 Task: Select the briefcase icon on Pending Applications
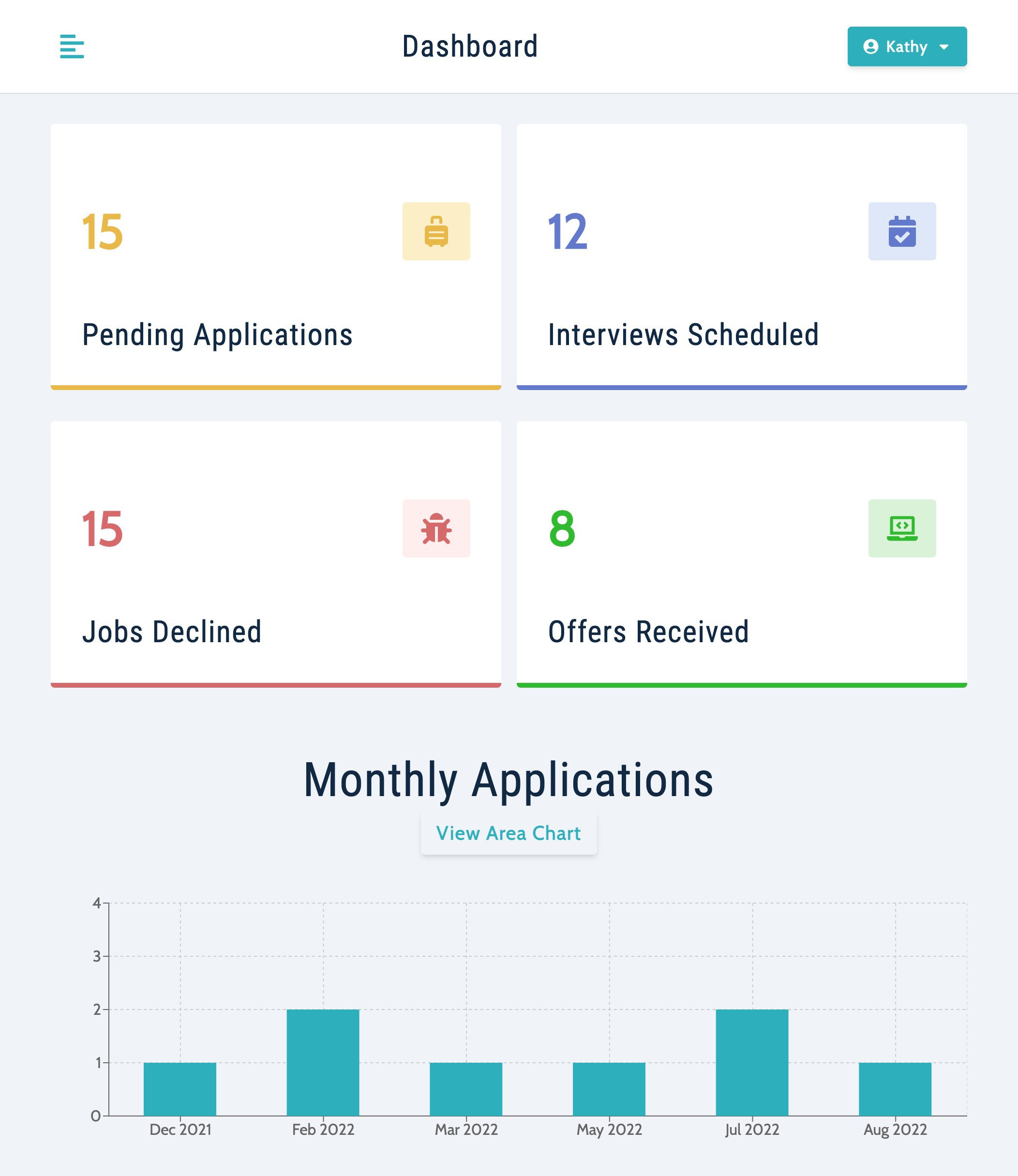pyautogui.click(x=436, y=231)
